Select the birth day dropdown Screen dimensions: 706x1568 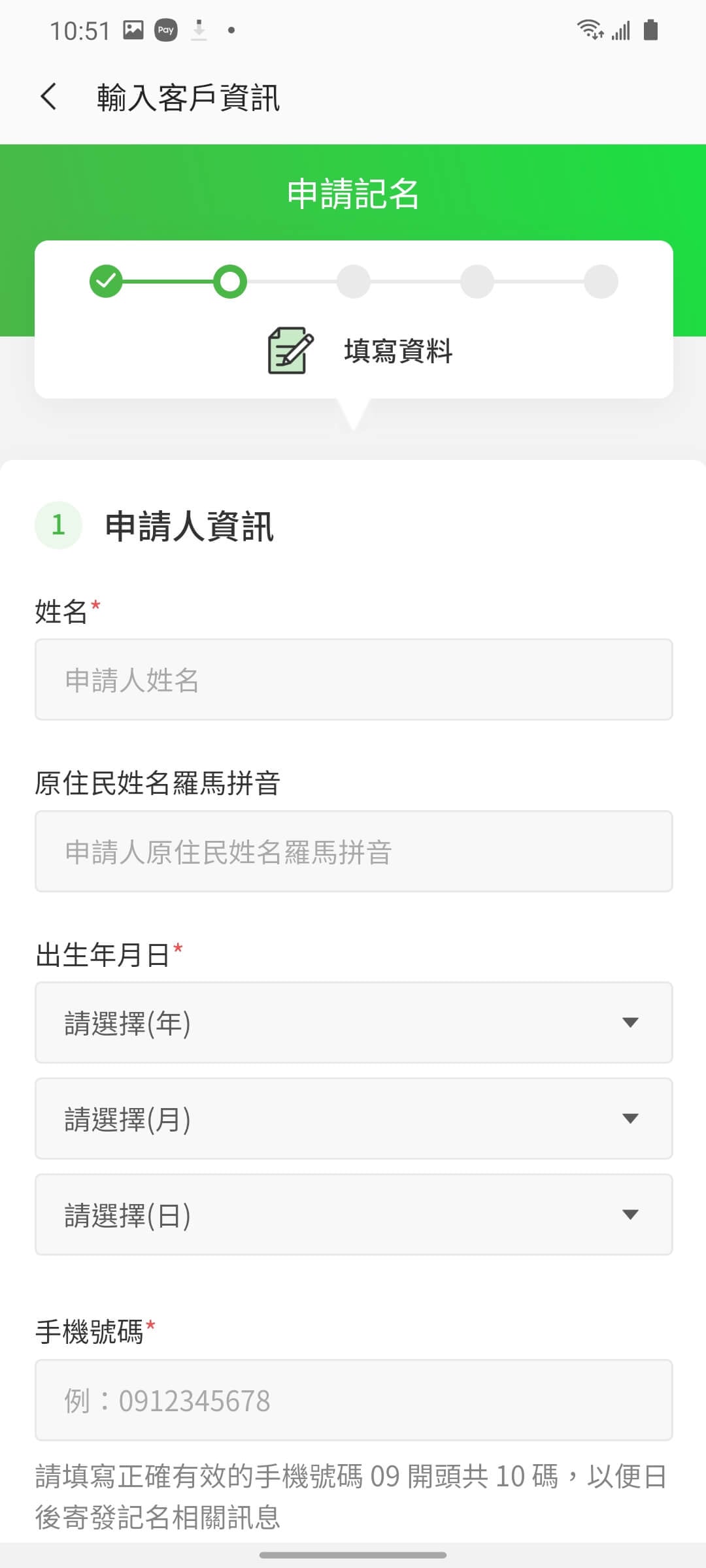[354, 1215]
